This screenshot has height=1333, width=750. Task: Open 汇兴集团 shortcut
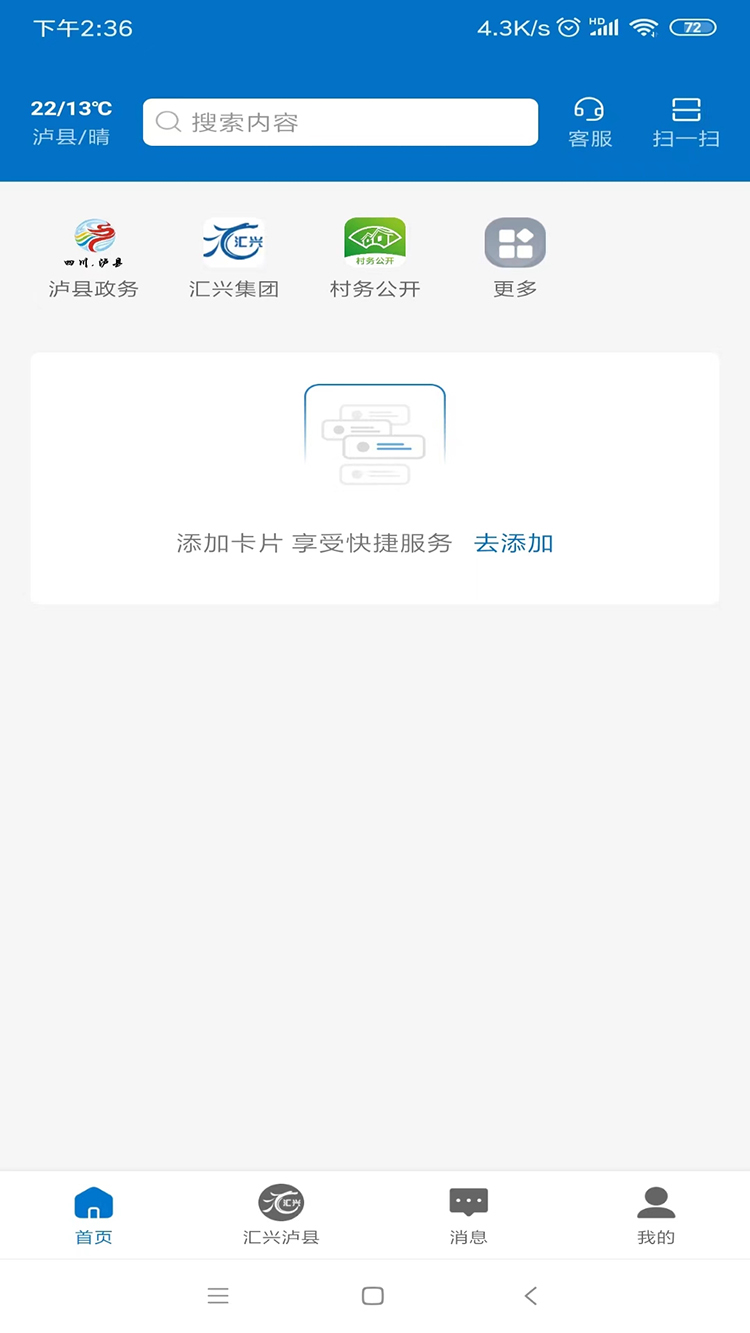point(234,258)
